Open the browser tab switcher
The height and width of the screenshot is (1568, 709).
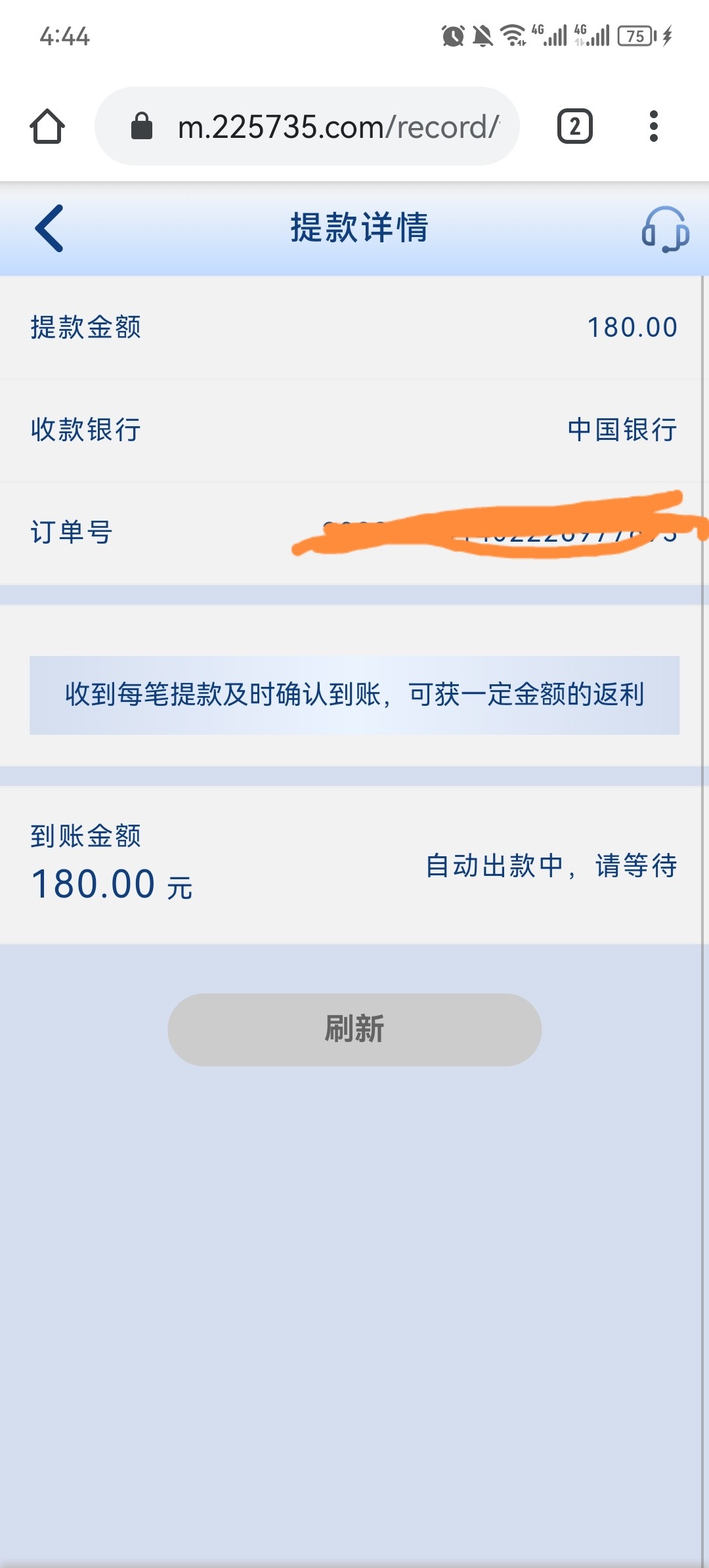574,126
